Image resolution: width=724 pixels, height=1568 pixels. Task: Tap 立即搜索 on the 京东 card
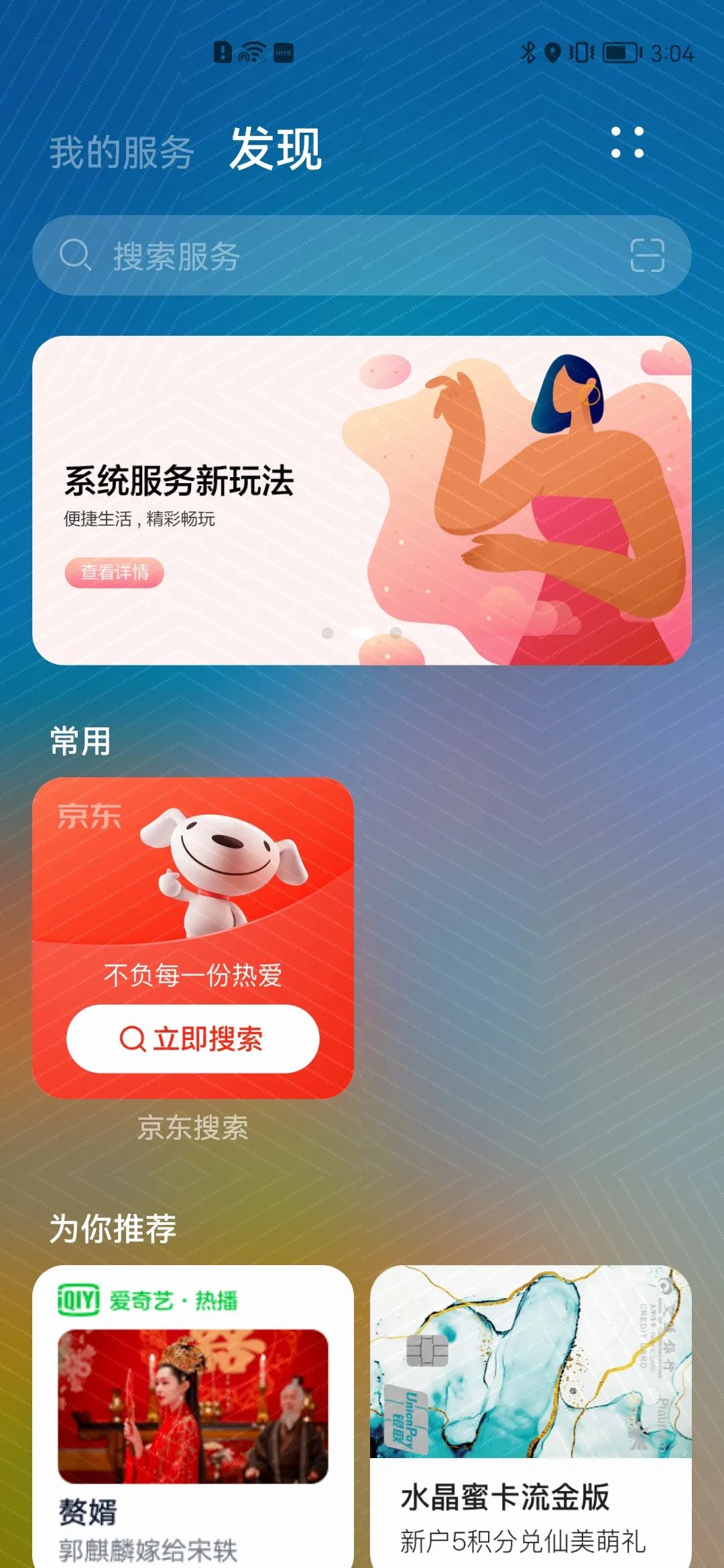coord(193,1039)
